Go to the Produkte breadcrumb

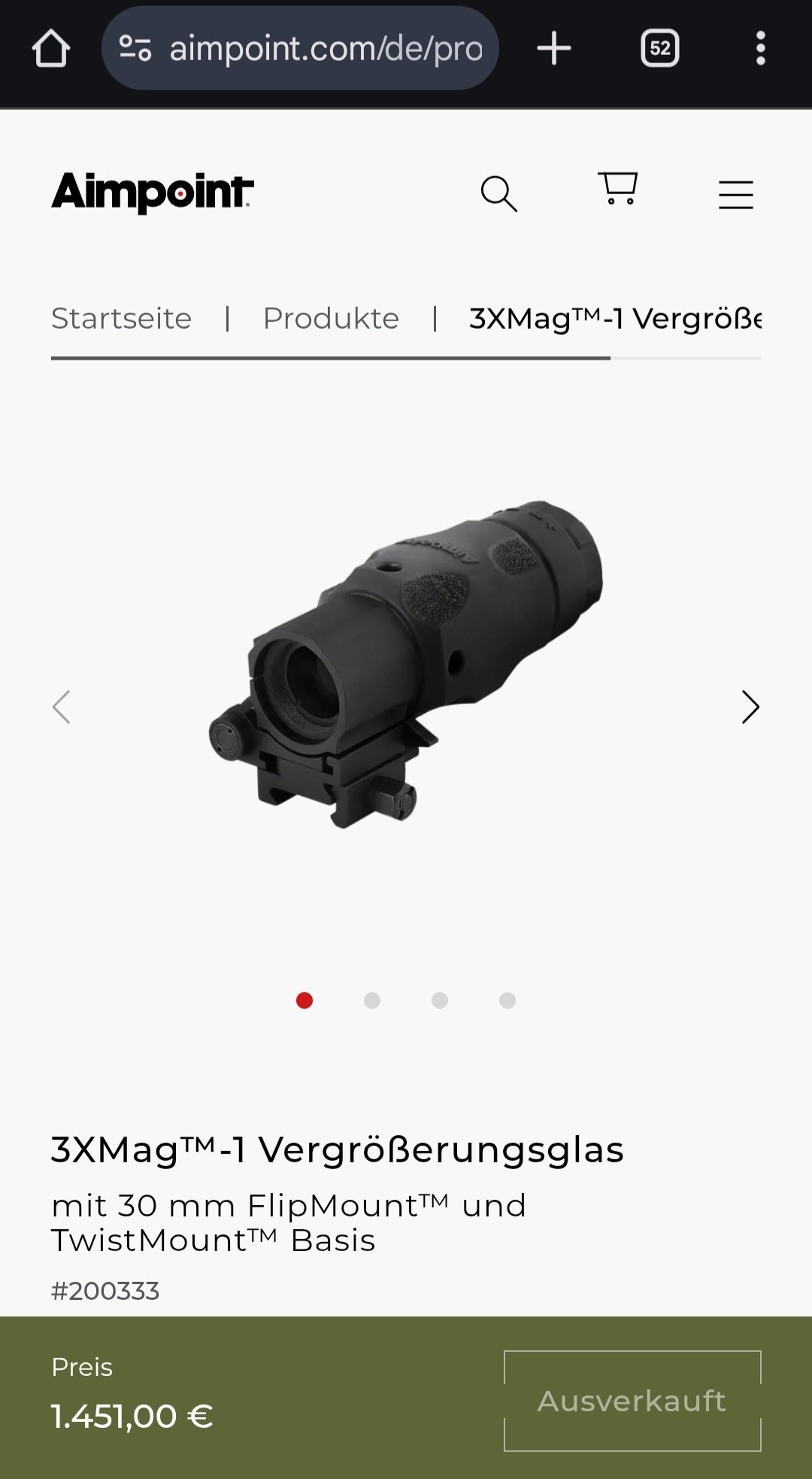point(331,319)
